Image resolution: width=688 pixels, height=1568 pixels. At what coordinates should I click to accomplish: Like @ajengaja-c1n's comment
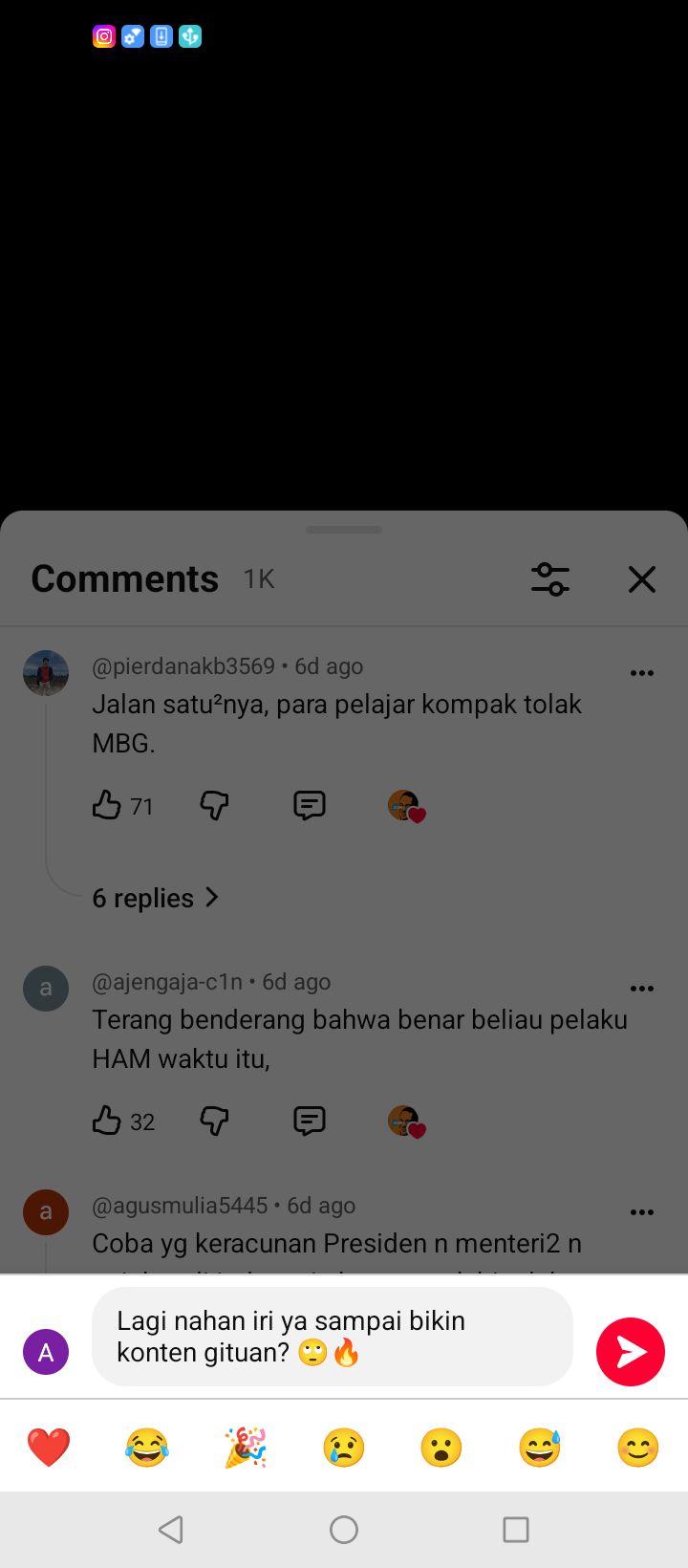point(106,1121)
